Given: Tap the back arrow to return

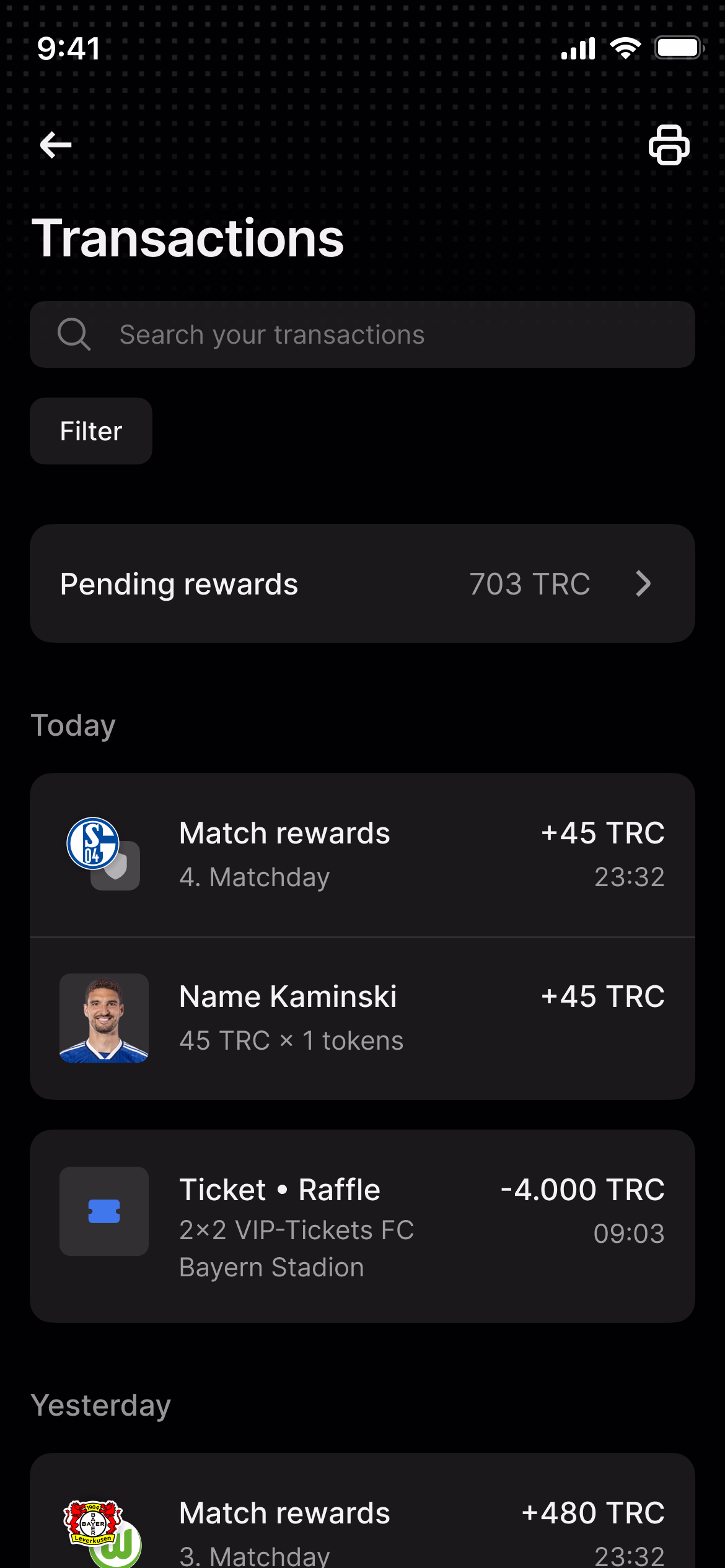Looking at the screenshot, I should tap(55, 144).
